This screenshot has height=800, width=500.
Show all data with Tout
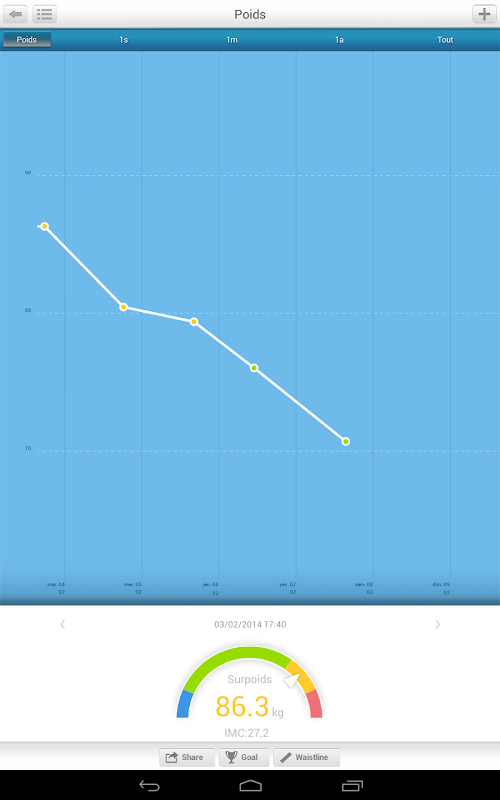445,40
